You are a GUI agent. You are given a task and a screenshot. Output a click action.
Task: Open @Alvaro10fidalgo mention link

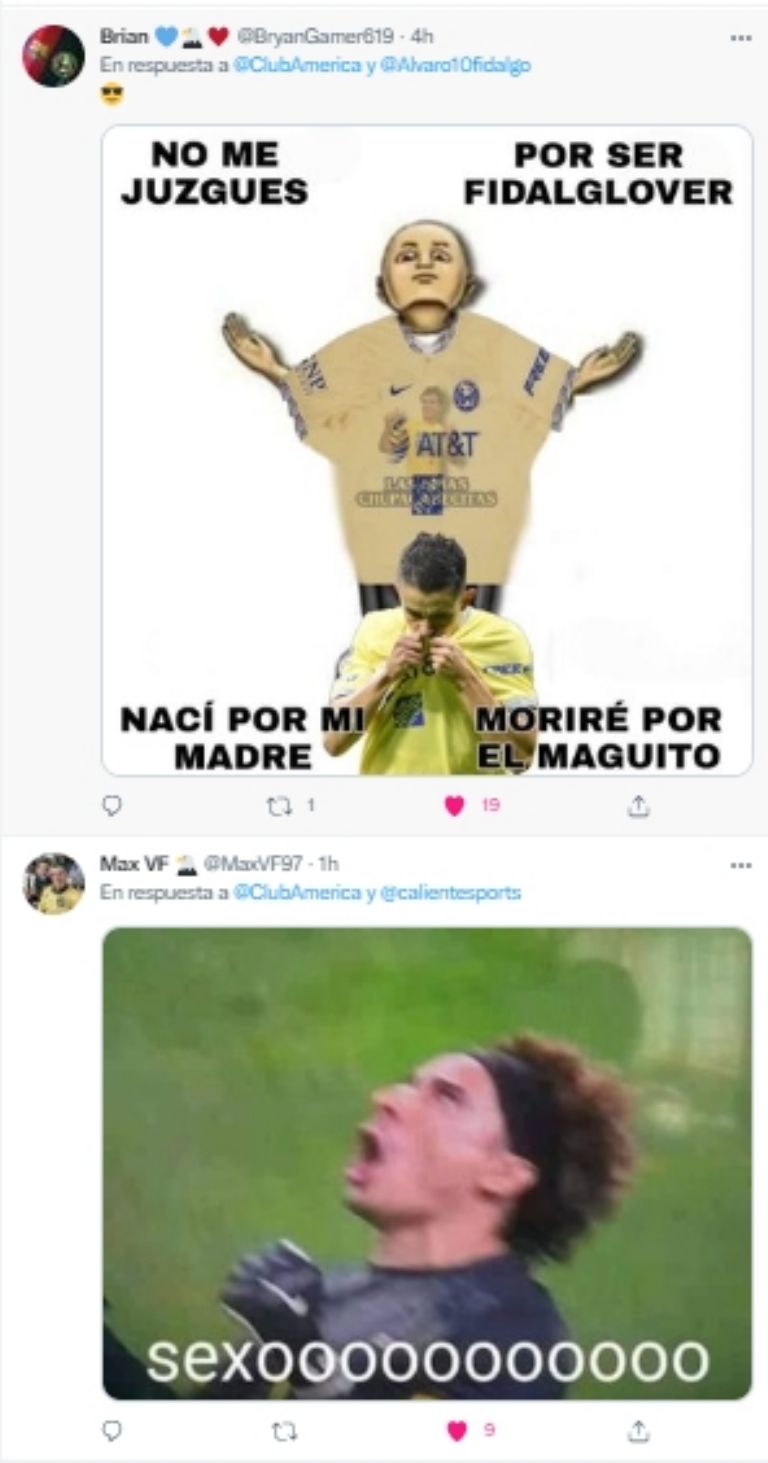pyautogui.click(x=456, y=65)
